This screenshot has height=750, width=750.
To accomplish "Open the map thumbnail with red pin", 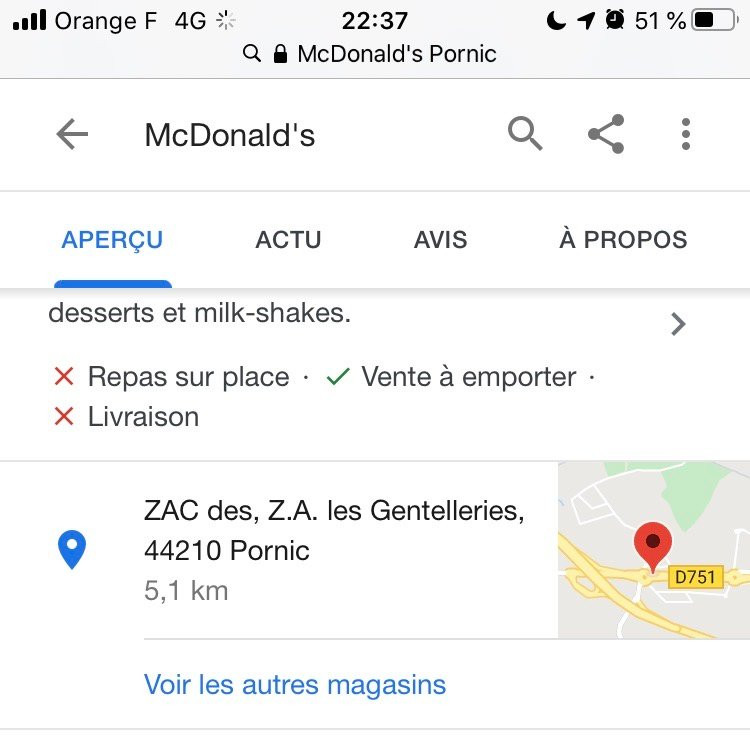I will pos(653,550).
